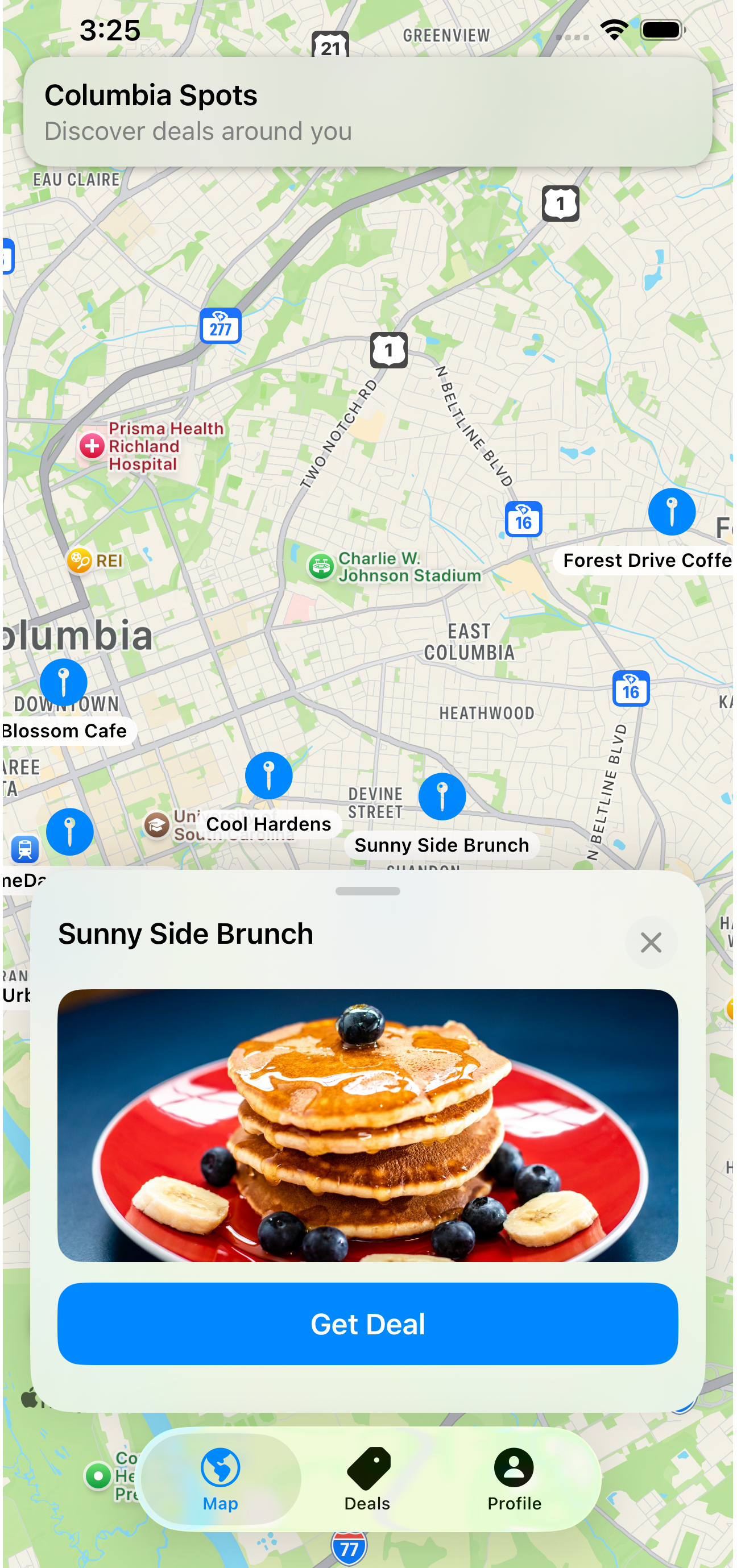The height and width of the screenshot is (1568, 737).
Task: Switch to the Deals tab
Action: [367, 1479]
